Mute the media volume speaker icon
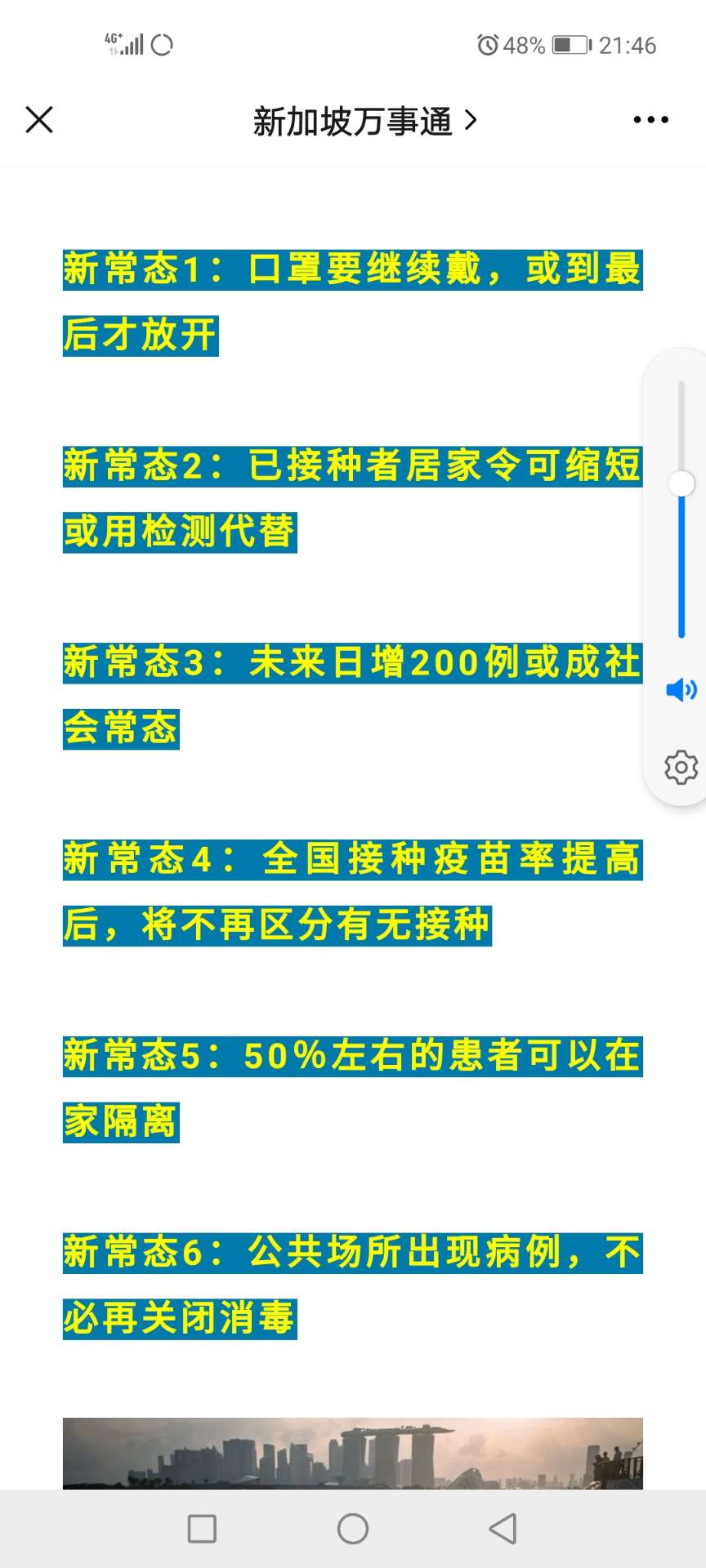Image resolution: width=706 pixels, height=1568 pixels. coord(680,690)
